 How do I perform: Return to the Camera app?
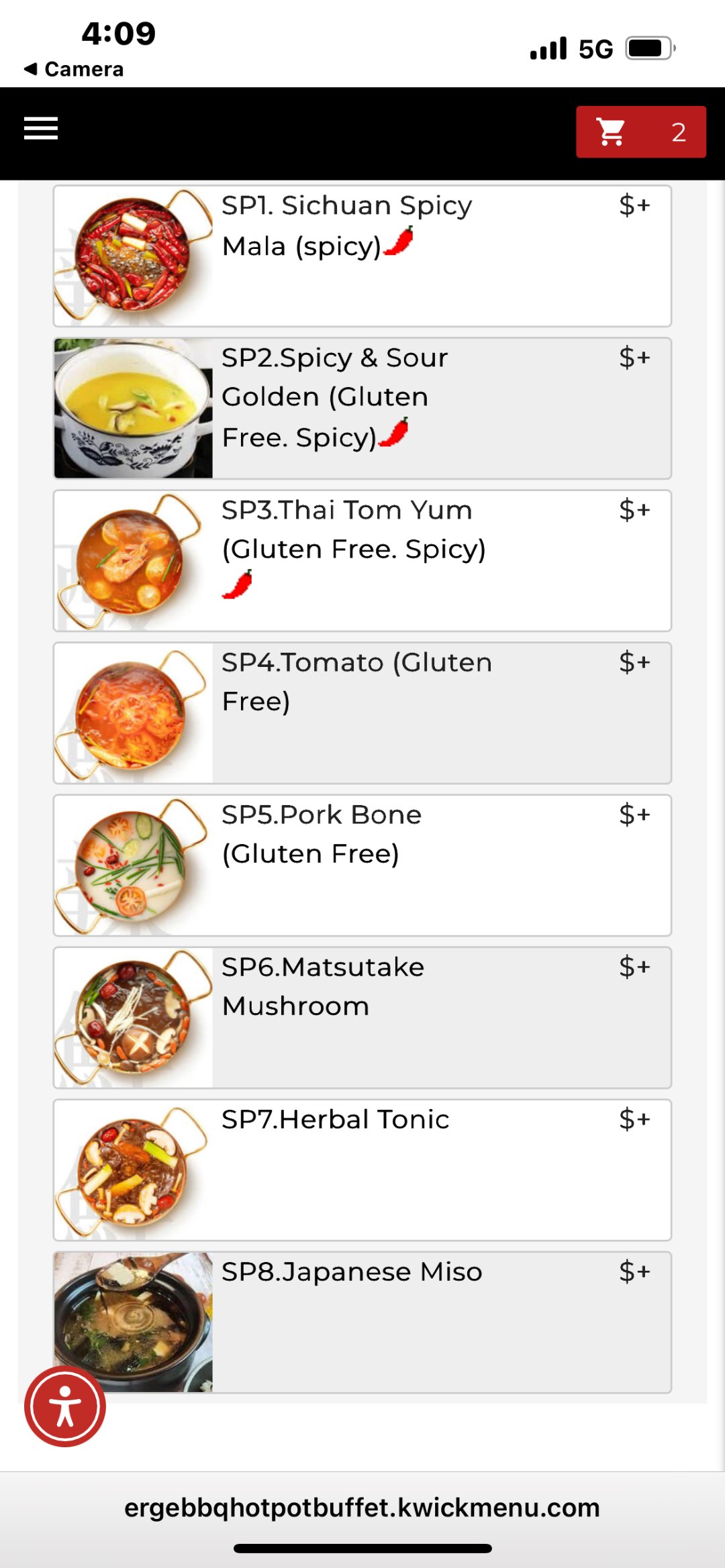pos(74,69)
